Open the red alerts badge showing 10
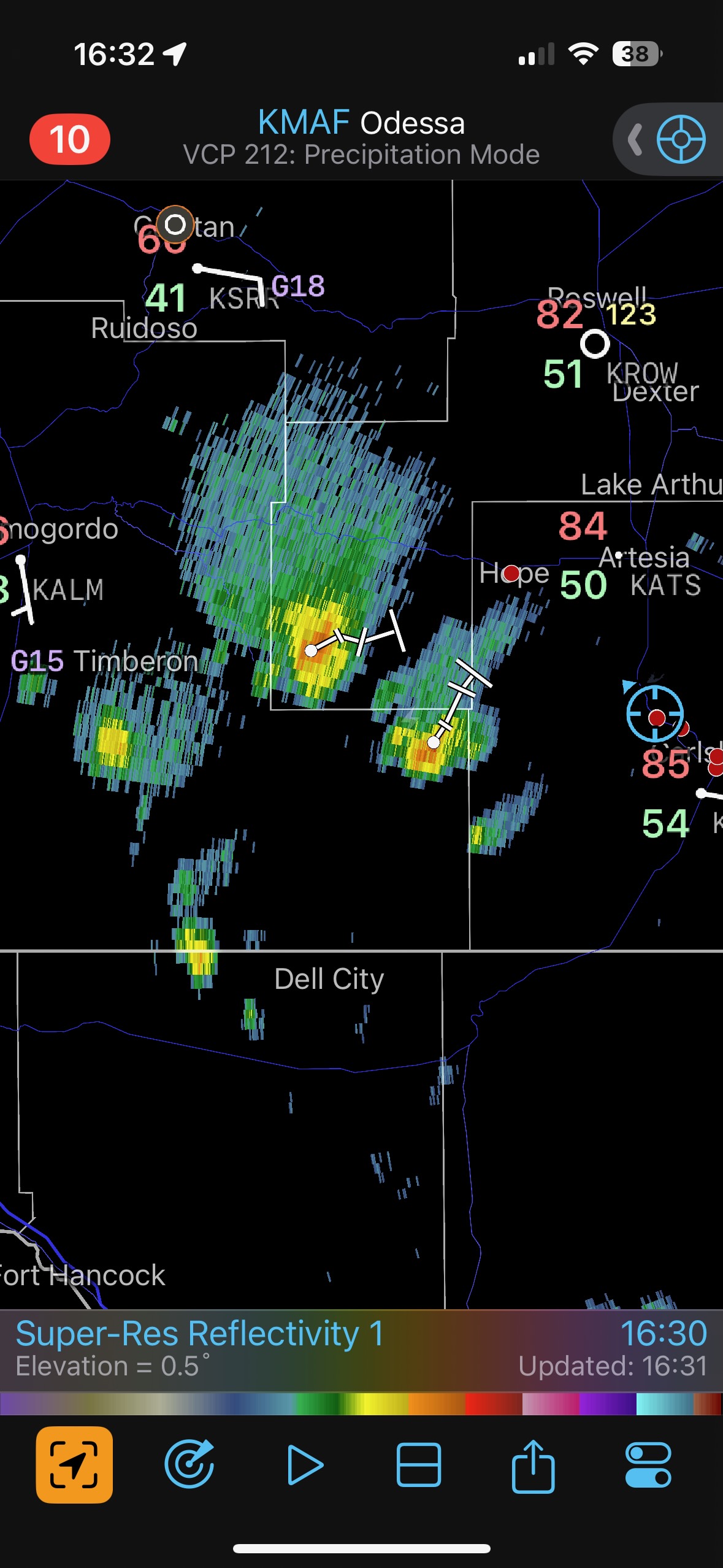 69,139
